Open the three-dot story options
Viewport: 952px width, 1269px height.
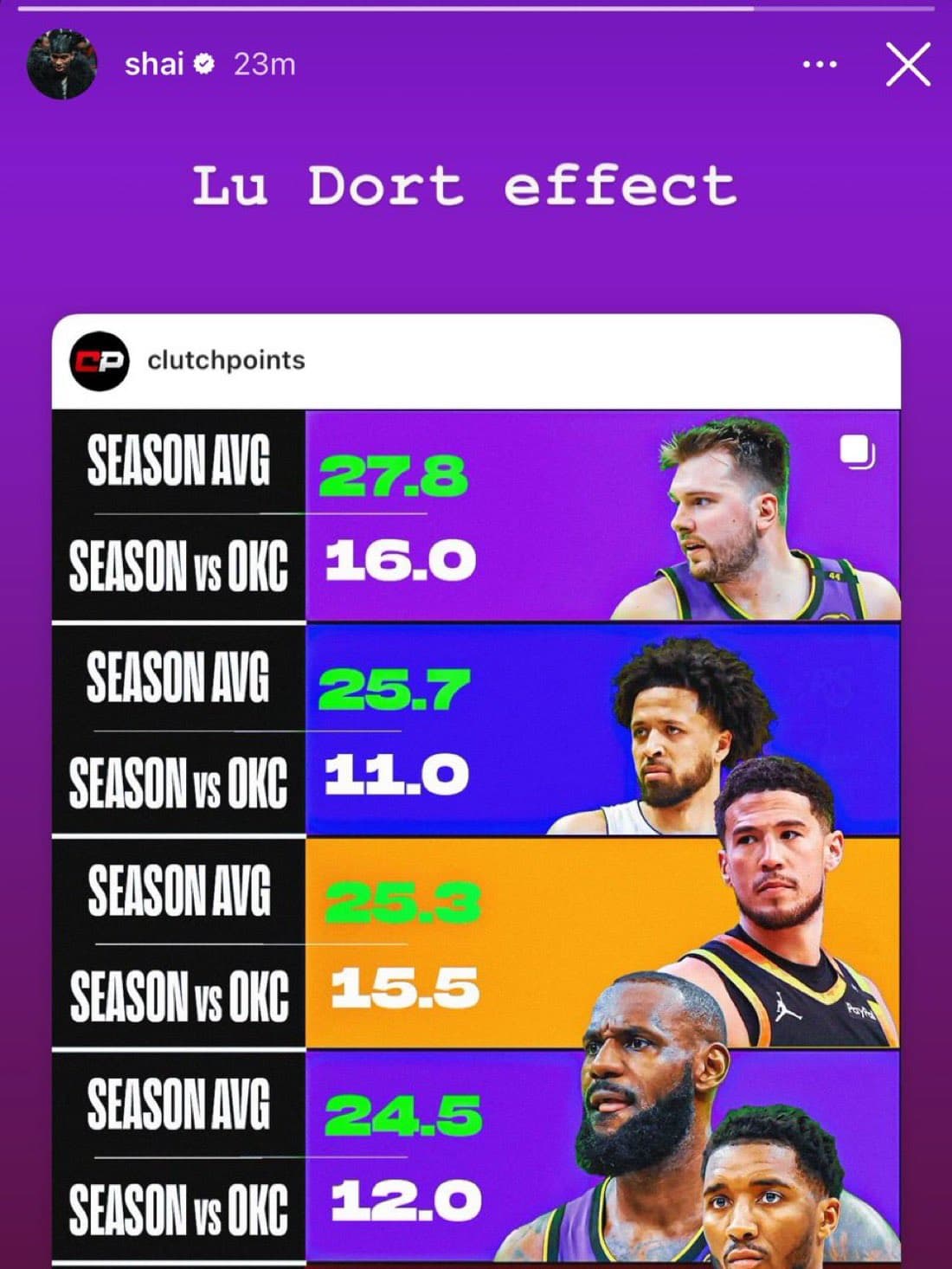coord(819,65)
